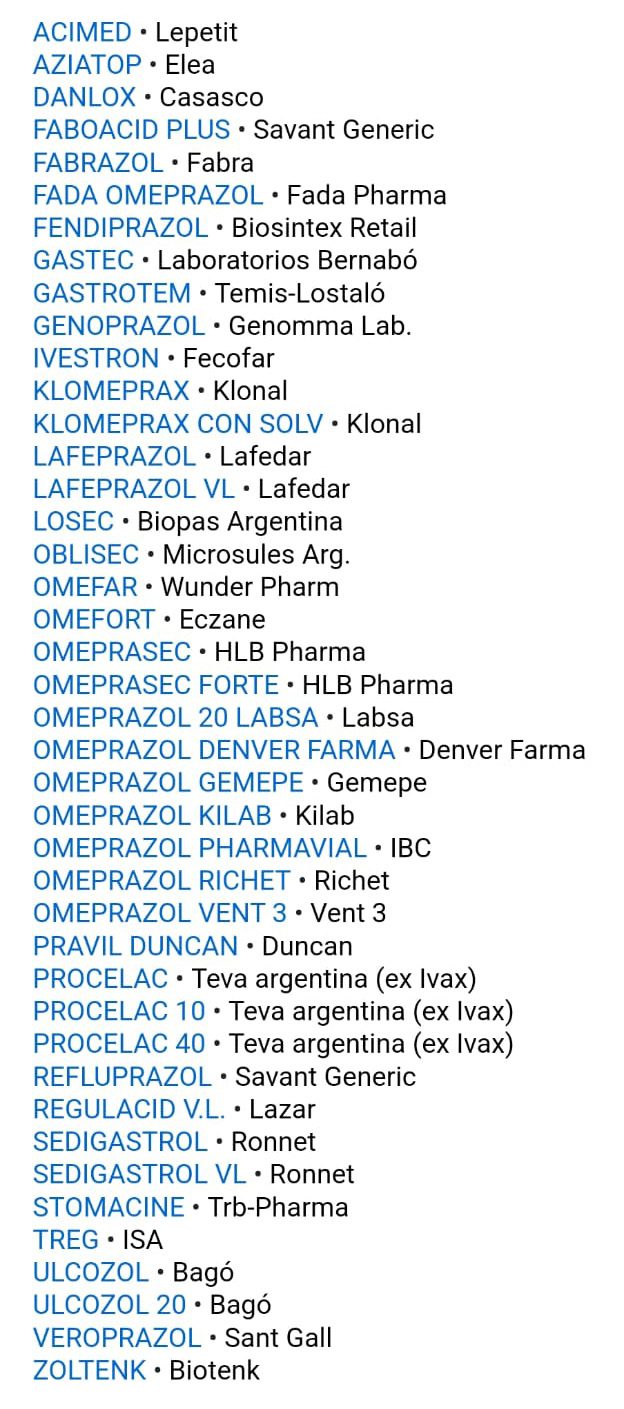The image size is (624, 1409).
Task: Open OMEPRAZOL DENVER FARMA
Action: pyautogui.click(x=213, y=750)
